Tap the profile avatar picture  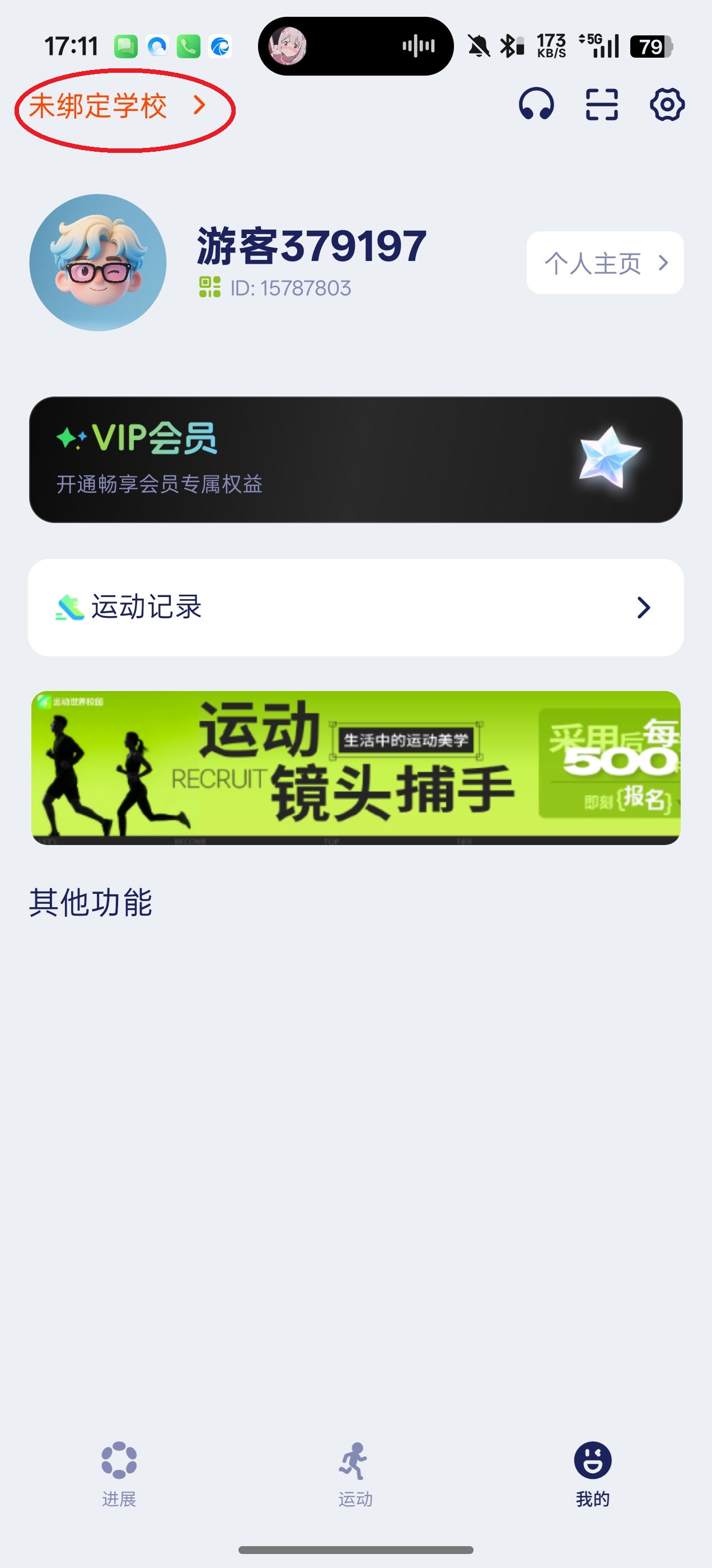[98, 262]
